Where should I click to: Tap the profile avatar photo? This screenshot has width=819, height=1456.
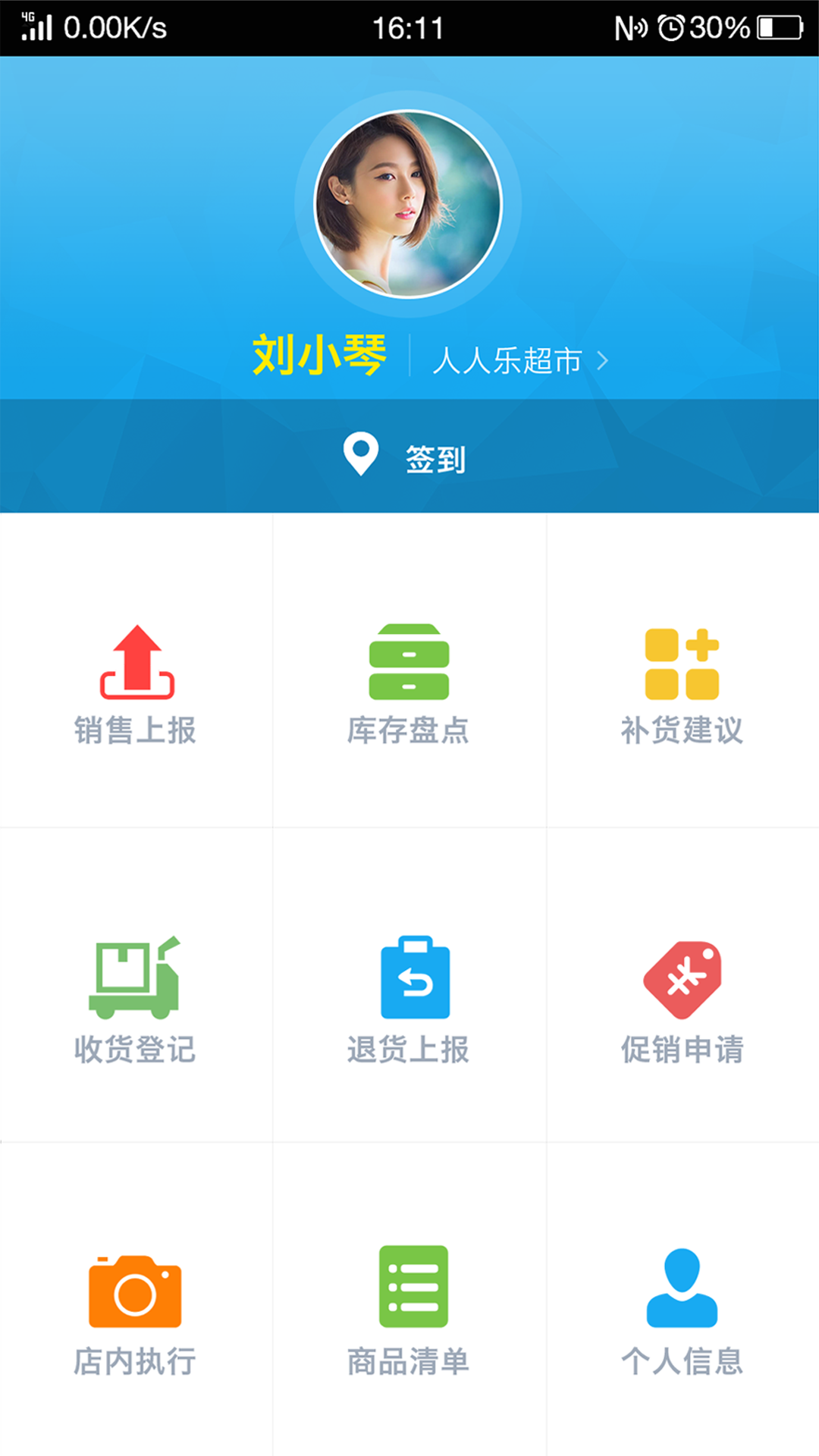coord(408,204)
